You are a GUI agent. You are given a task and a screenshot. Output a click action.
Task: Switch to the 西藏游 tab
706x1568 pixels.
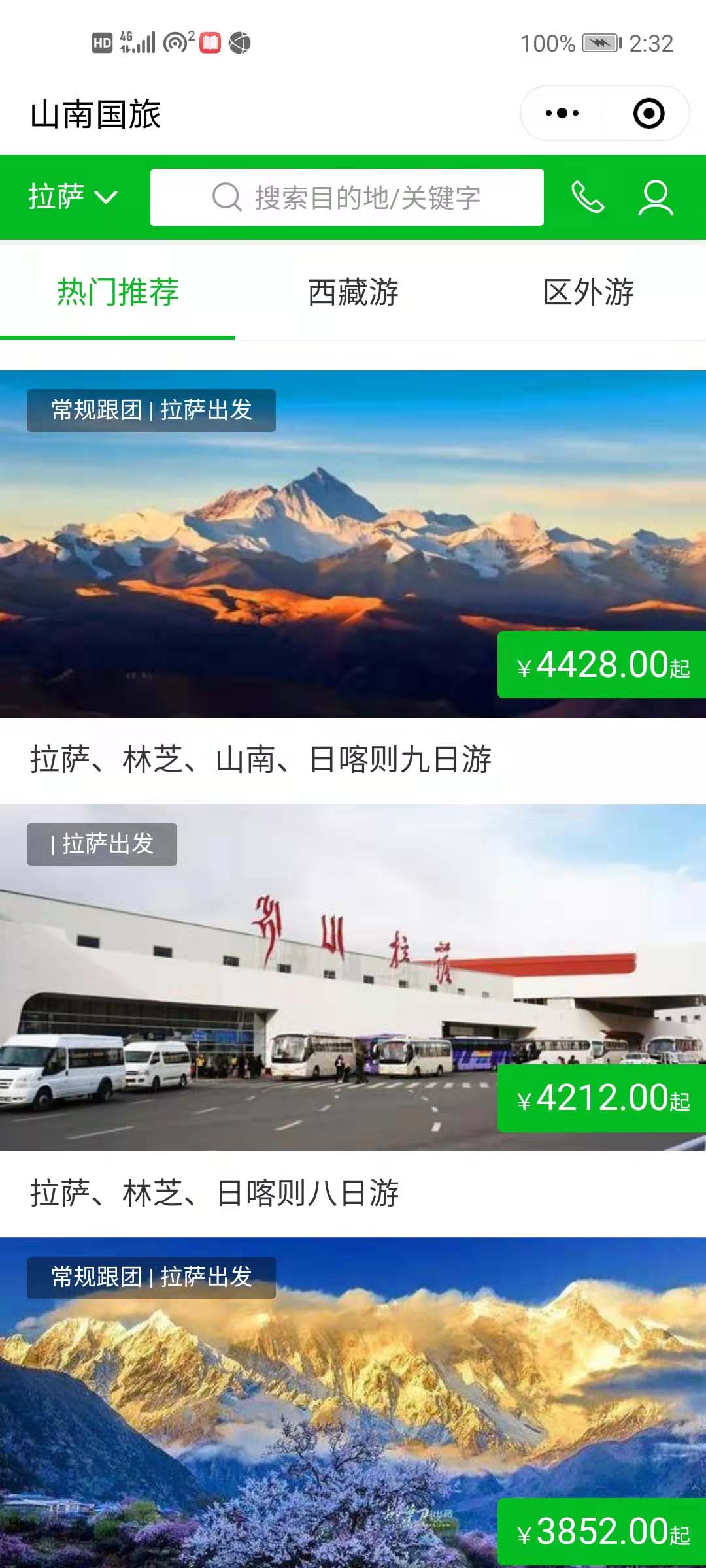[x=353, y=292]
